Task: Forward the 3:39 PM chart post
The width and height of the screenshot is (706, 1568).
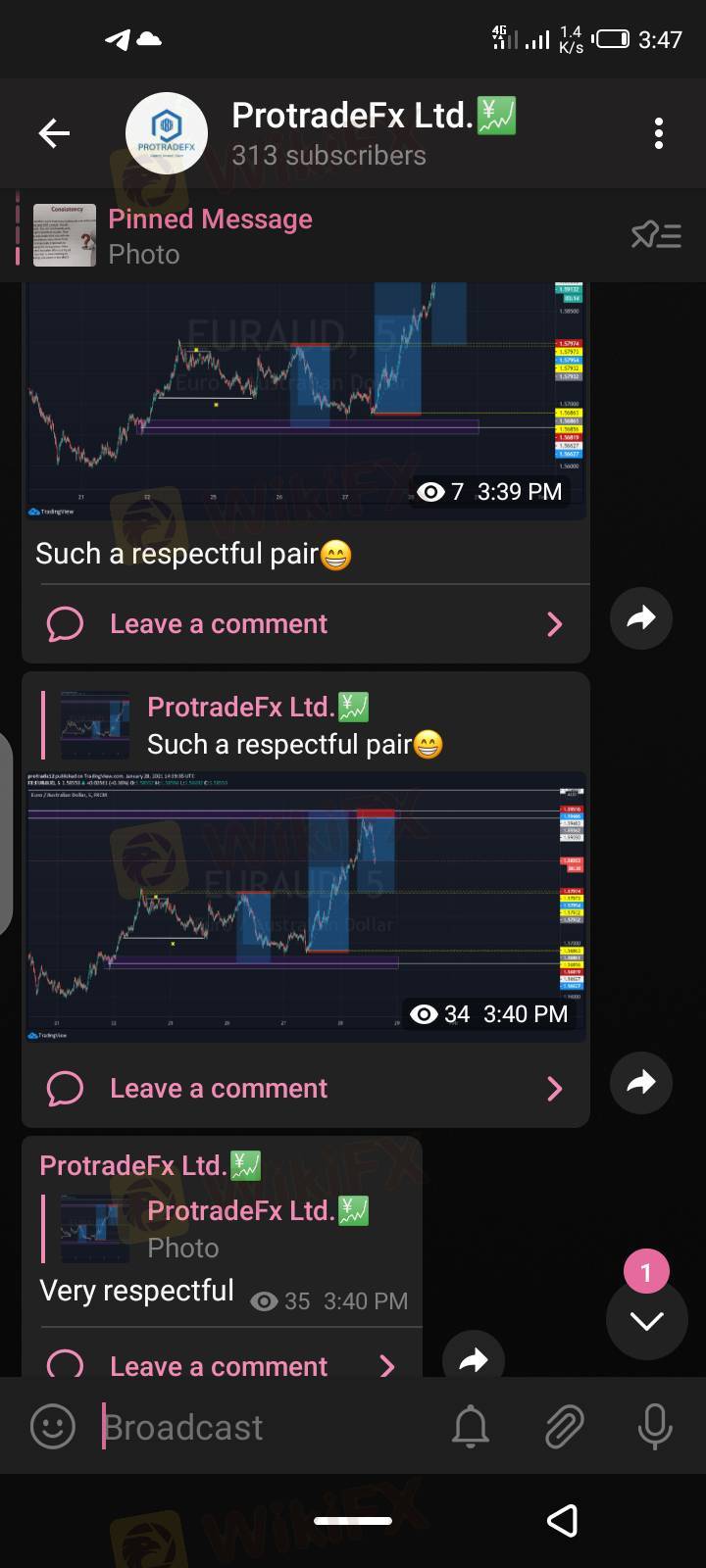Action: coord(641,617)
